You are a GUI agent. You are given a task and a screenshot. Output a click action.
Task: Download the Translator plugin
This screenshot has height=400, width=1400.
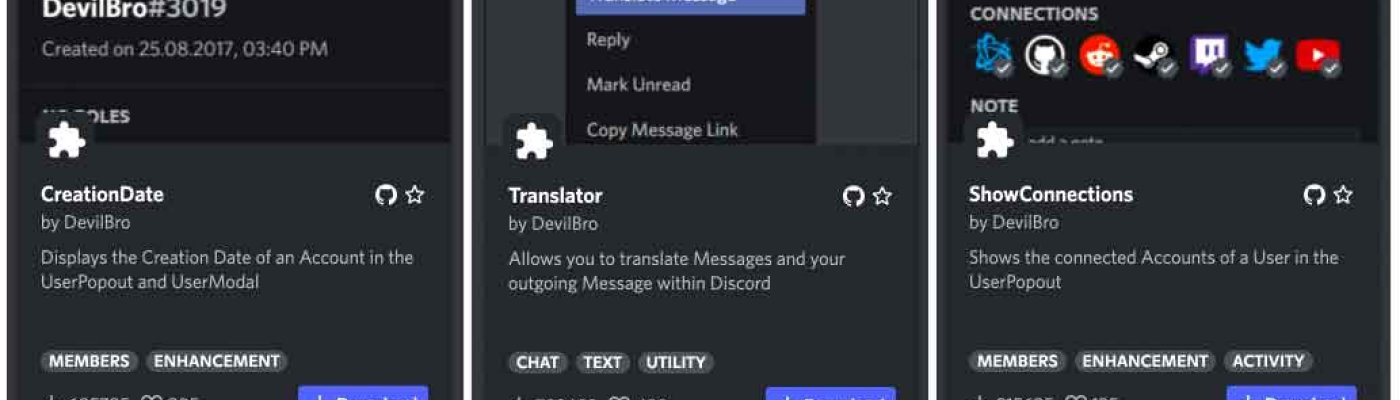coord(830,394)
